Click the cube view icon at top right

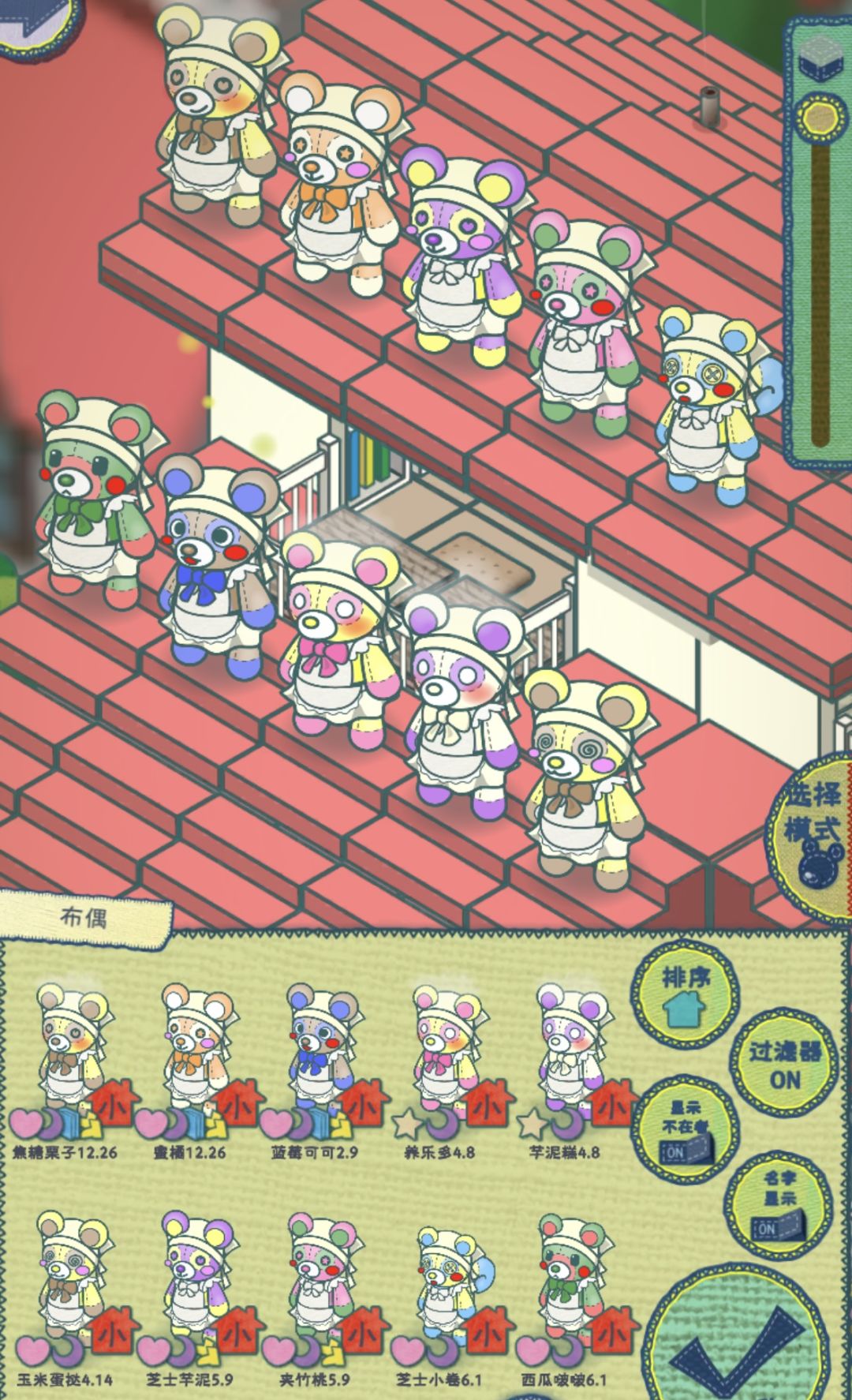[820, 57]
